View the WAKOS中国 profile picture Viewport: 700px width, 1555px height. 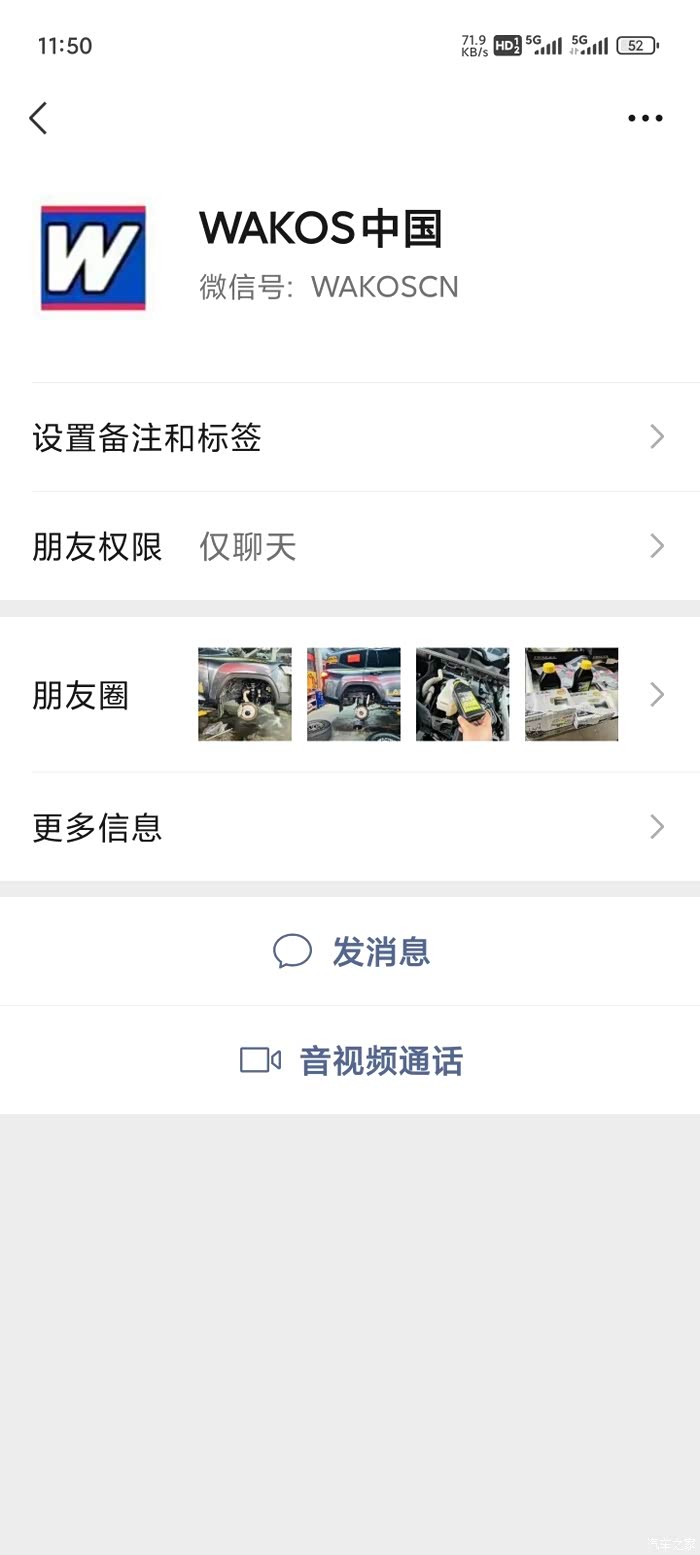click(x=93, y=257)
